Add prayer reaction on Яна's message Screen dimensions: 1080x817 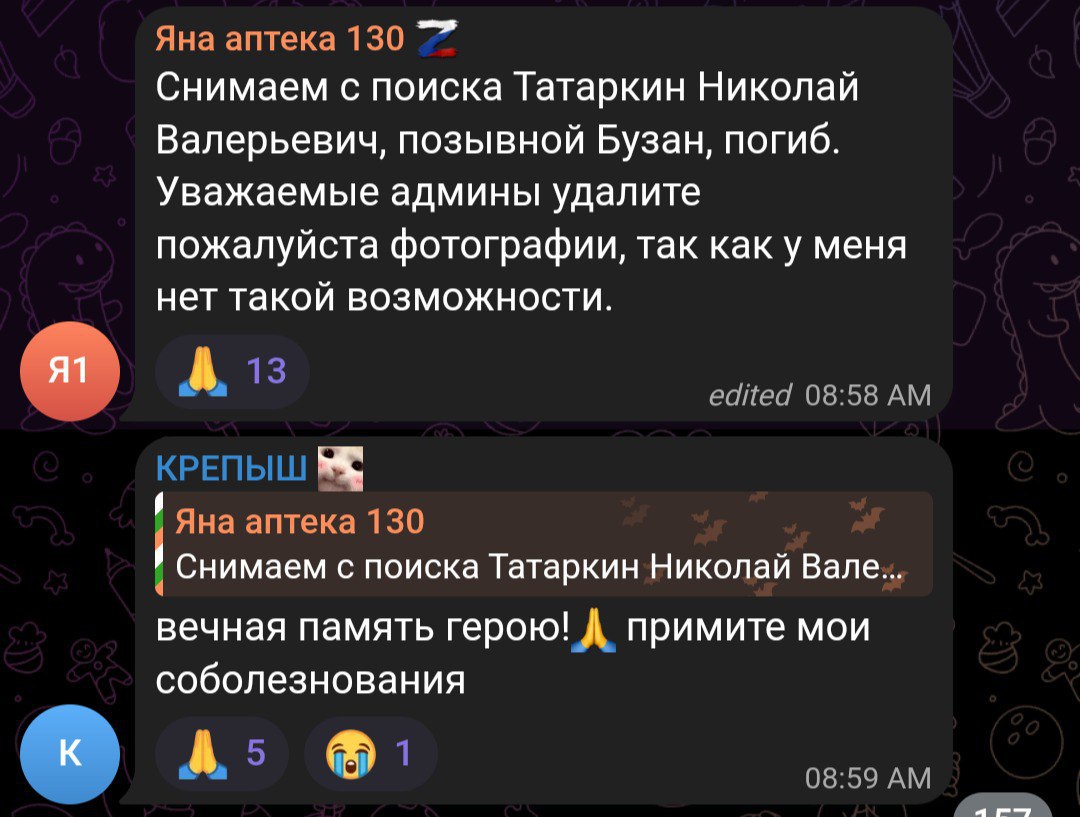[232, 372]
